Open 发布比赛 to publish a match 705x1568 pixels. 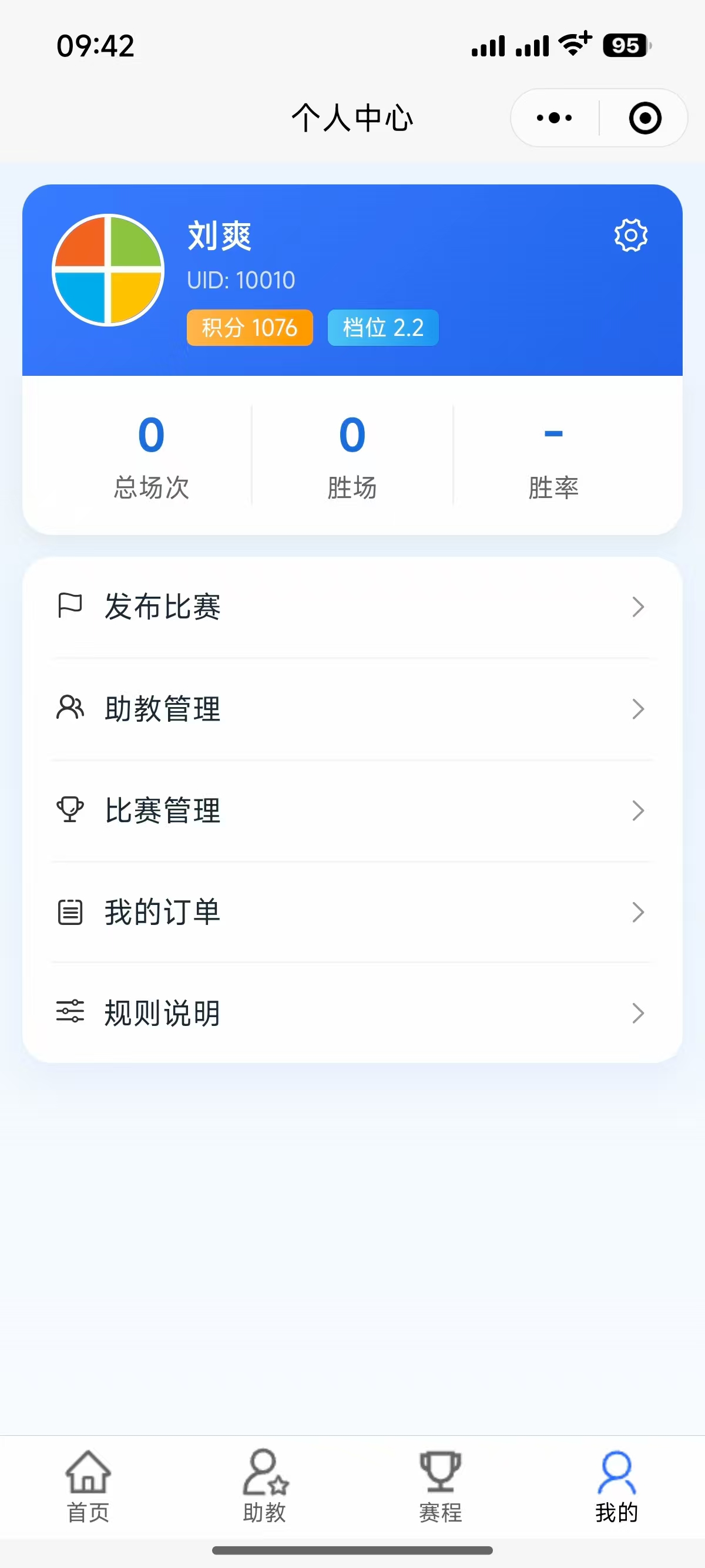pyautogui.click(x=352, y=607)
